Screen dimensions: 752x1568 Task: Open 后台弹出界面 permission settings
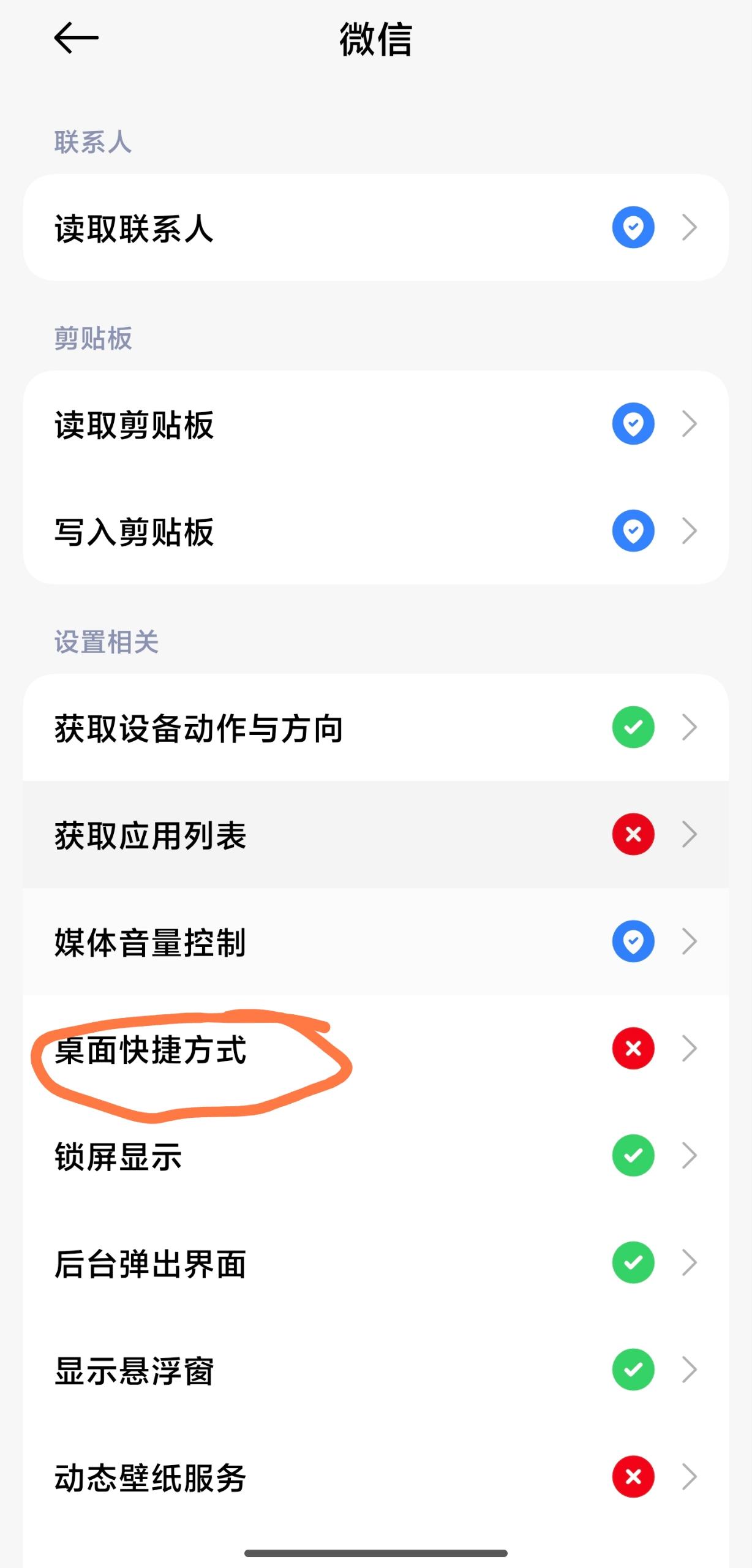click(x=375, y=1263)
